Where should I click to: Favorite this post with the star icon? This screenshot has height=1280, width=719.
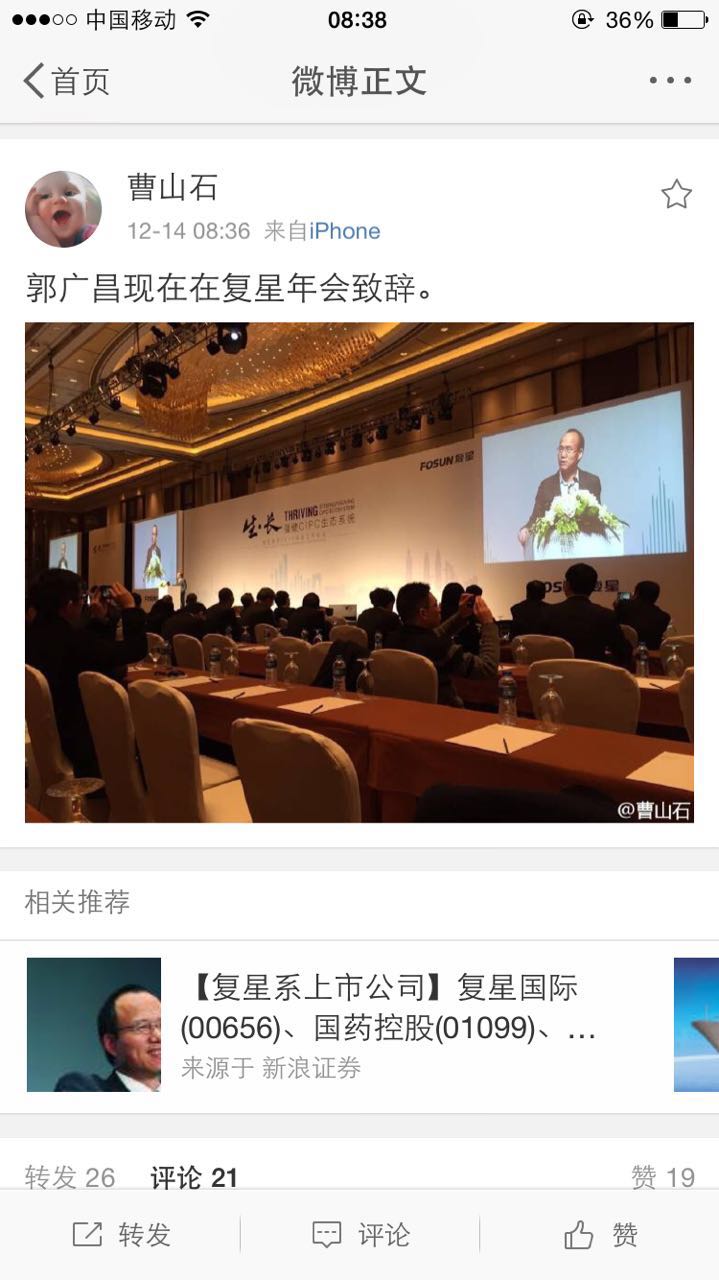click(x=676, y=194)
